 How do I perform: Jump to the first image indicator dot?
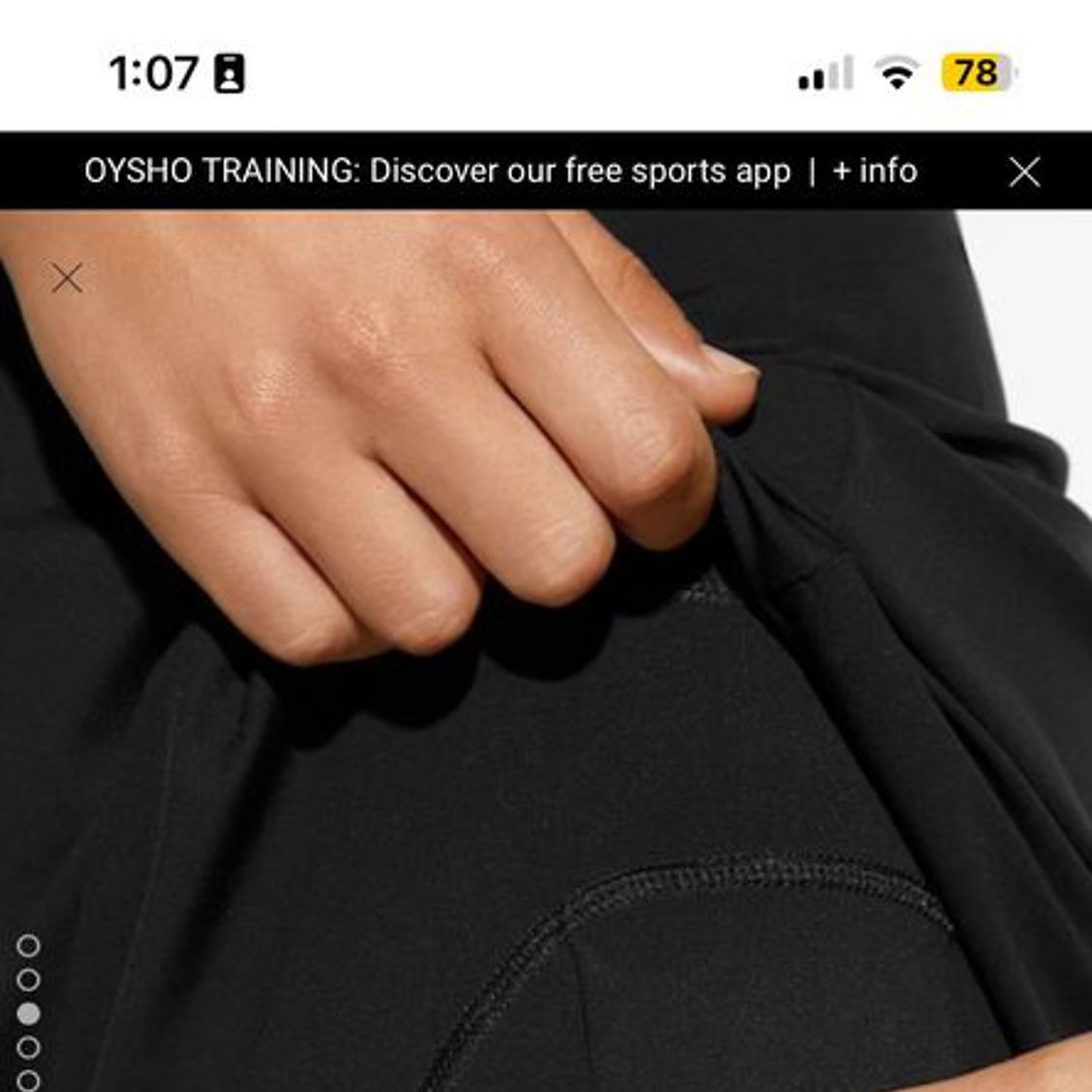(x=29, y=945)
